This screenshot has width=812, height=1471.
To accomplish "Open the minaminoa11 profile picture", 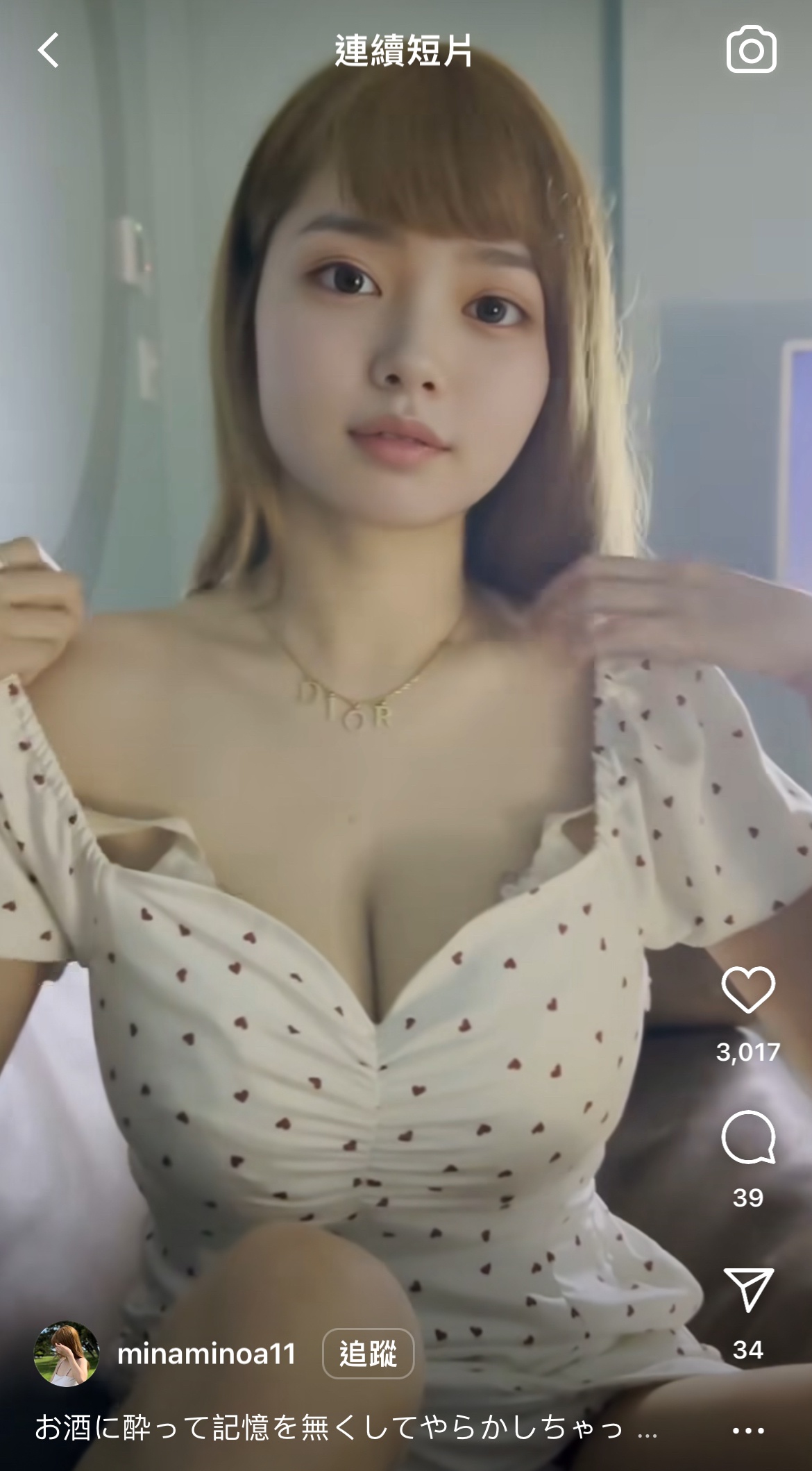I will point(67,1354).
